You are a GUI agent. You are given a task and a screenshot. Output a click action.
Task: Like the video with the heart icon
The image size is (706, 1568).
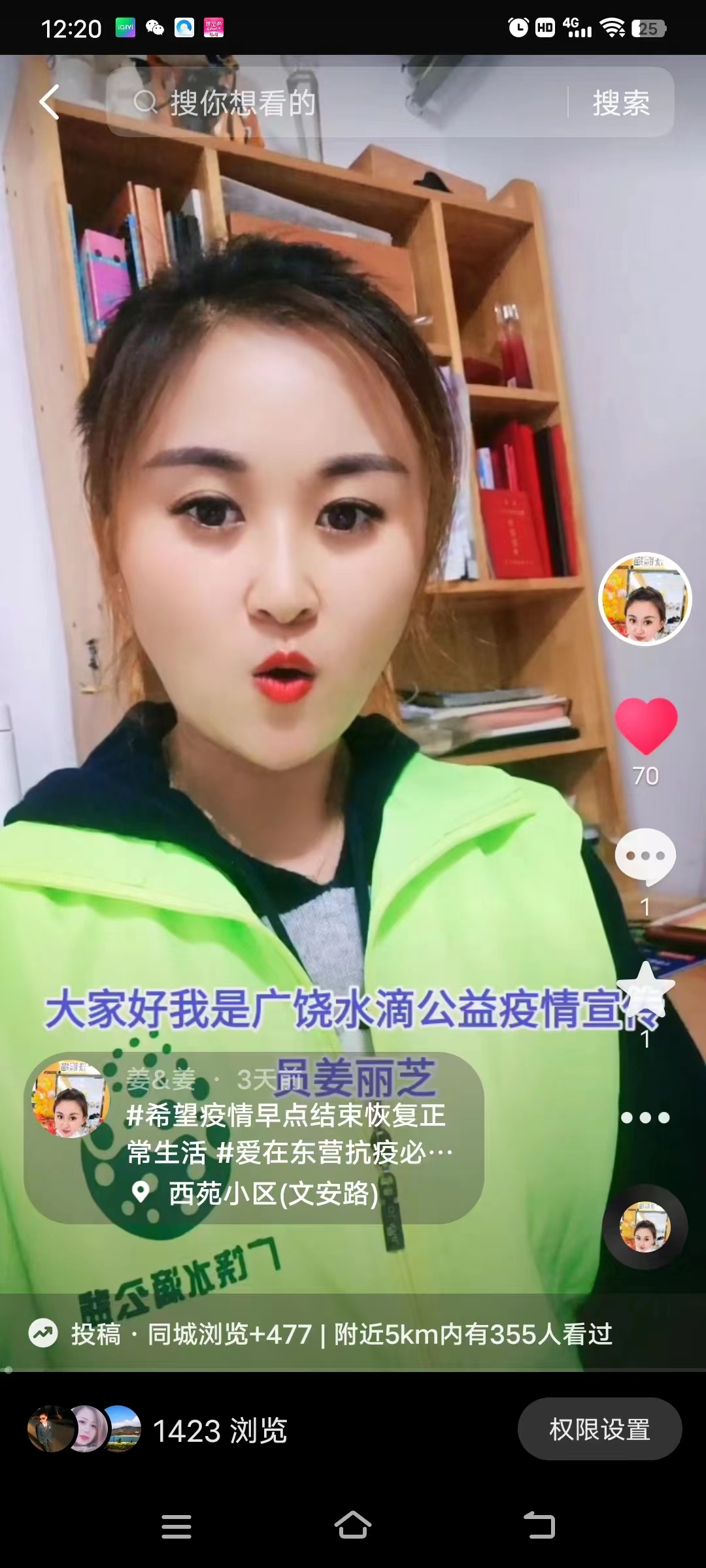(646, 725)
